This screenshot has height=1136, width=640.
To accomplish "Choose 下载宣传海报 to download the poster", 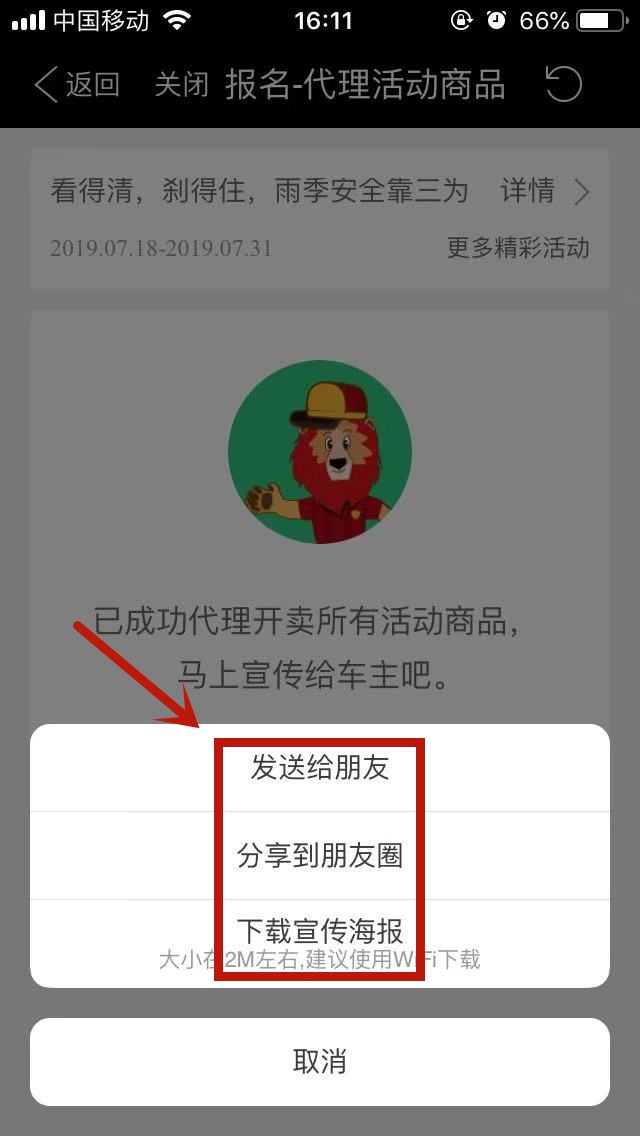I will (x=320, y=932).
